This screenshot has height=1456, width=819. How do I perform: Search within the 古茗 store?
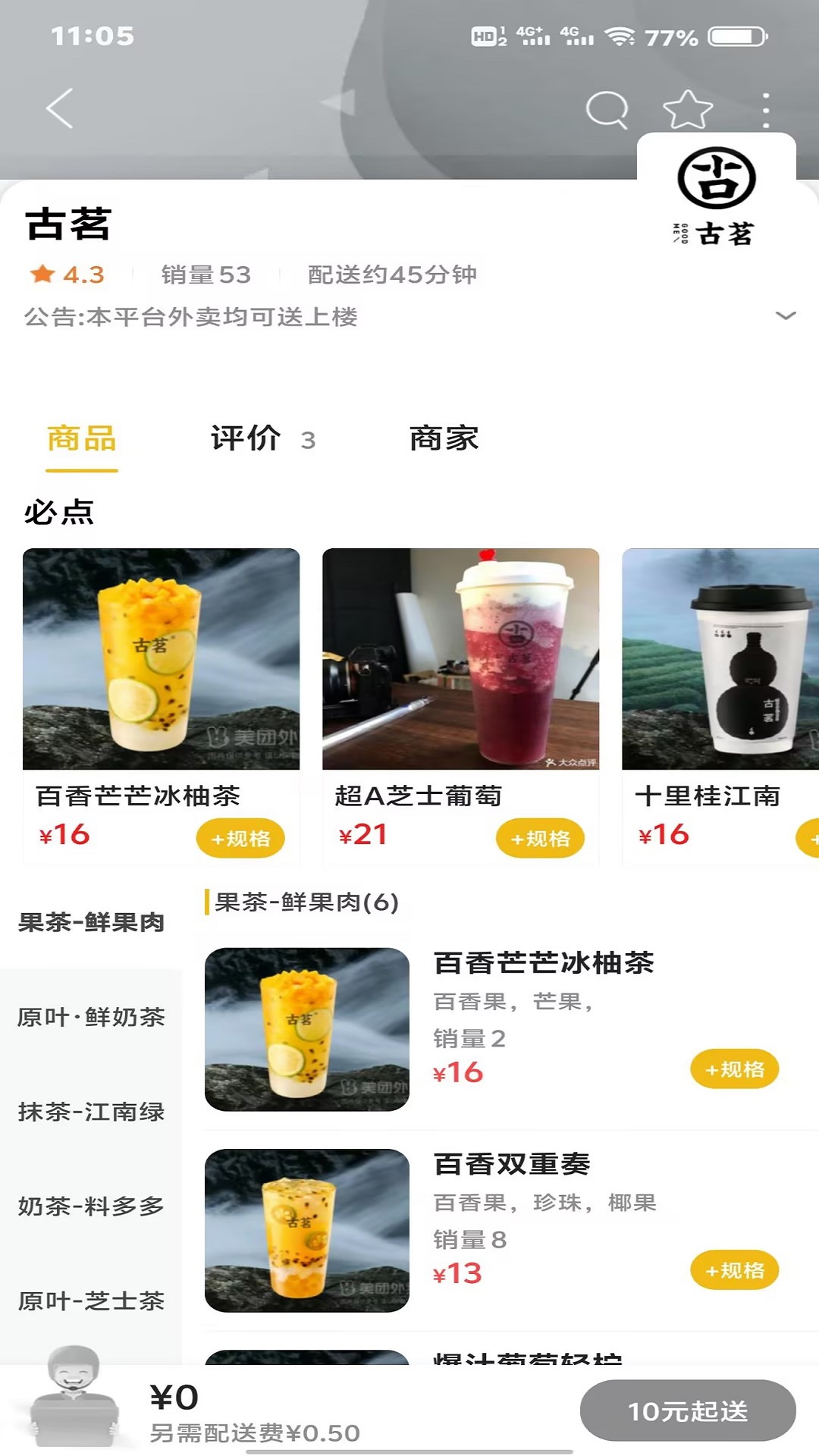(x=607, y=110)
